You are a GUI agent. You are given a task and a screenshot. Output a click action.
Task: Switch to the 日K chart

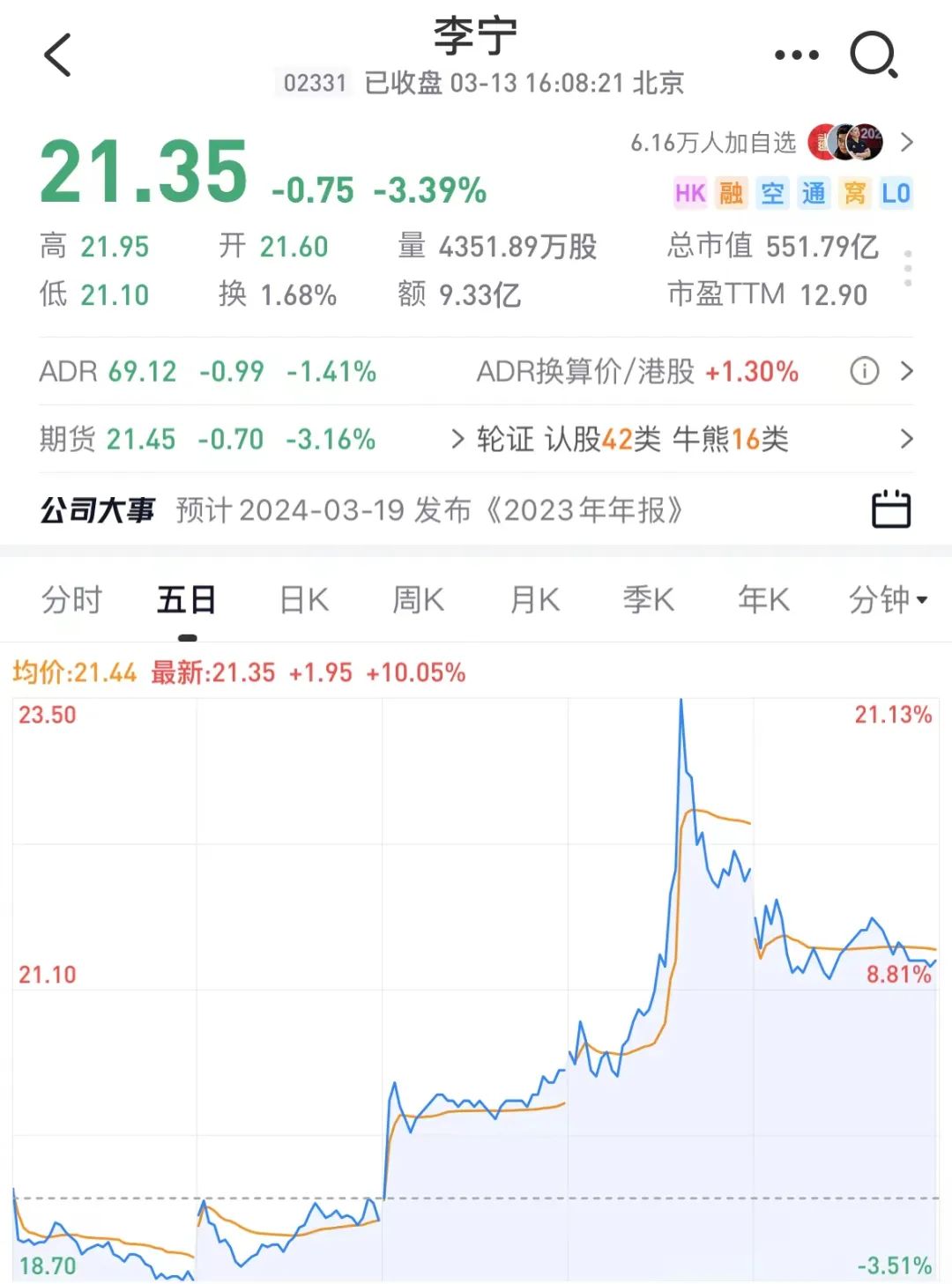(x=304, y=600)
